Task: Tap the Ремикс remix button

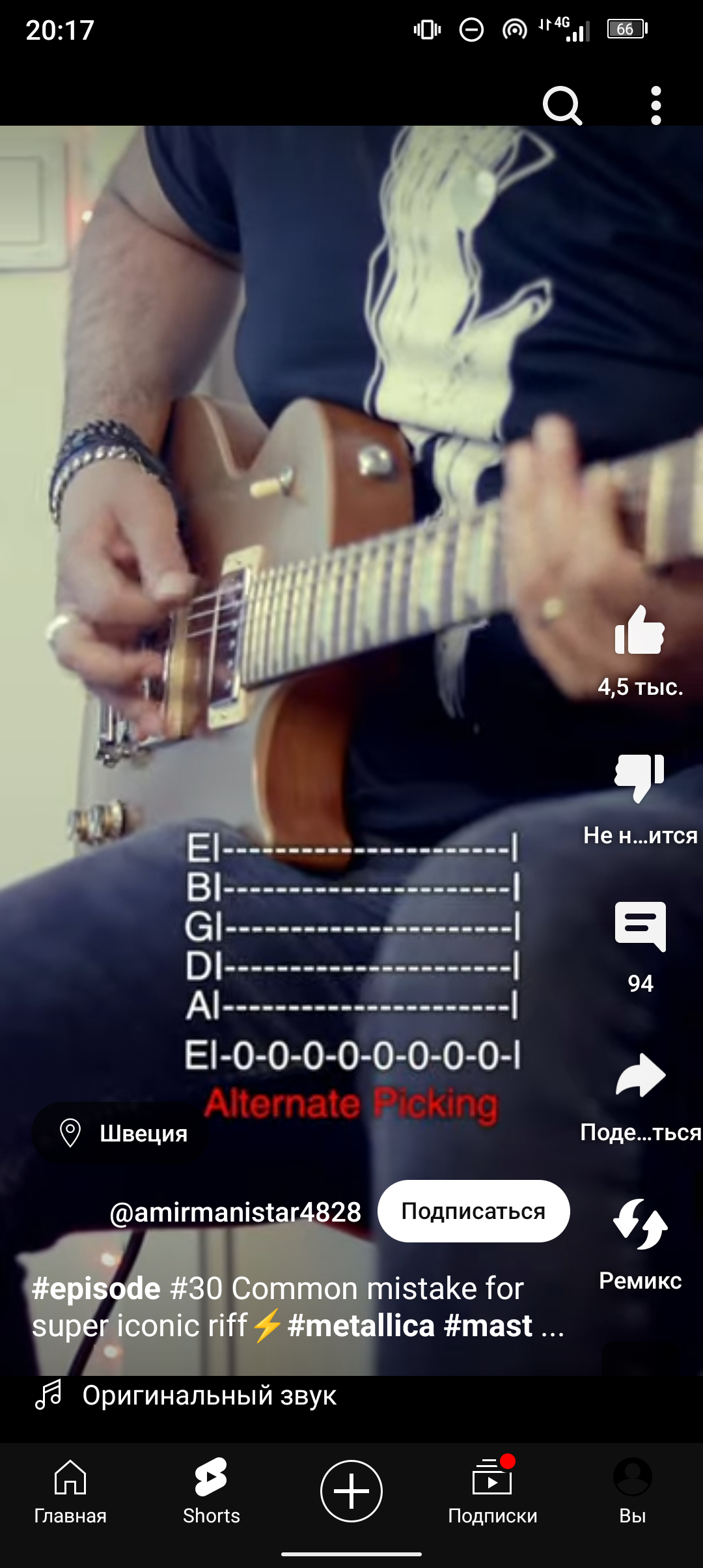Action: click(x=641, y=1224)
